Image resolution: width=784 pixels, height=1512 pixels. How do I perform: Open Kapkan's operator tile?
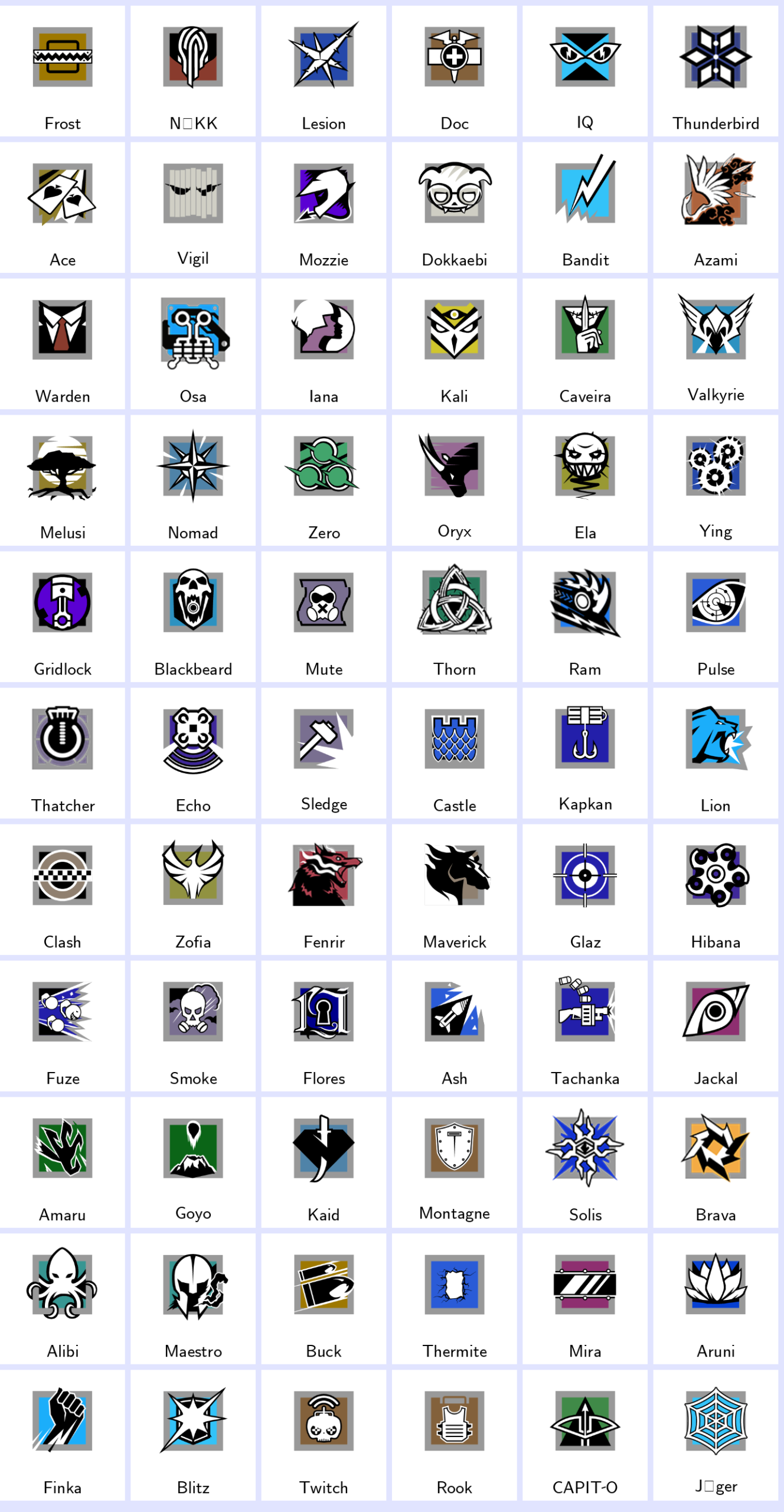coord(584,754)
